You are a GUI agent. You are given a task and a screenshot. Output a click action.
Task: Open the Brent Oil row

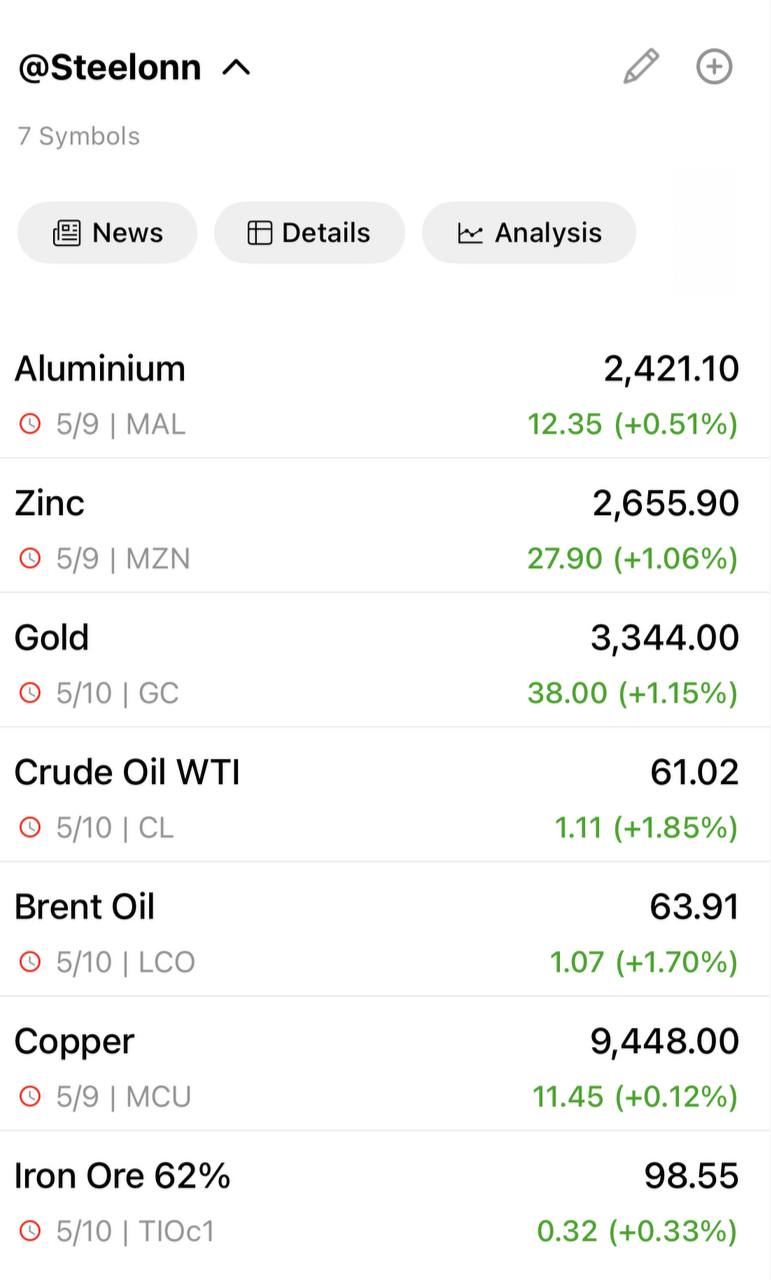pyautogui.click(x=385, y=929)
